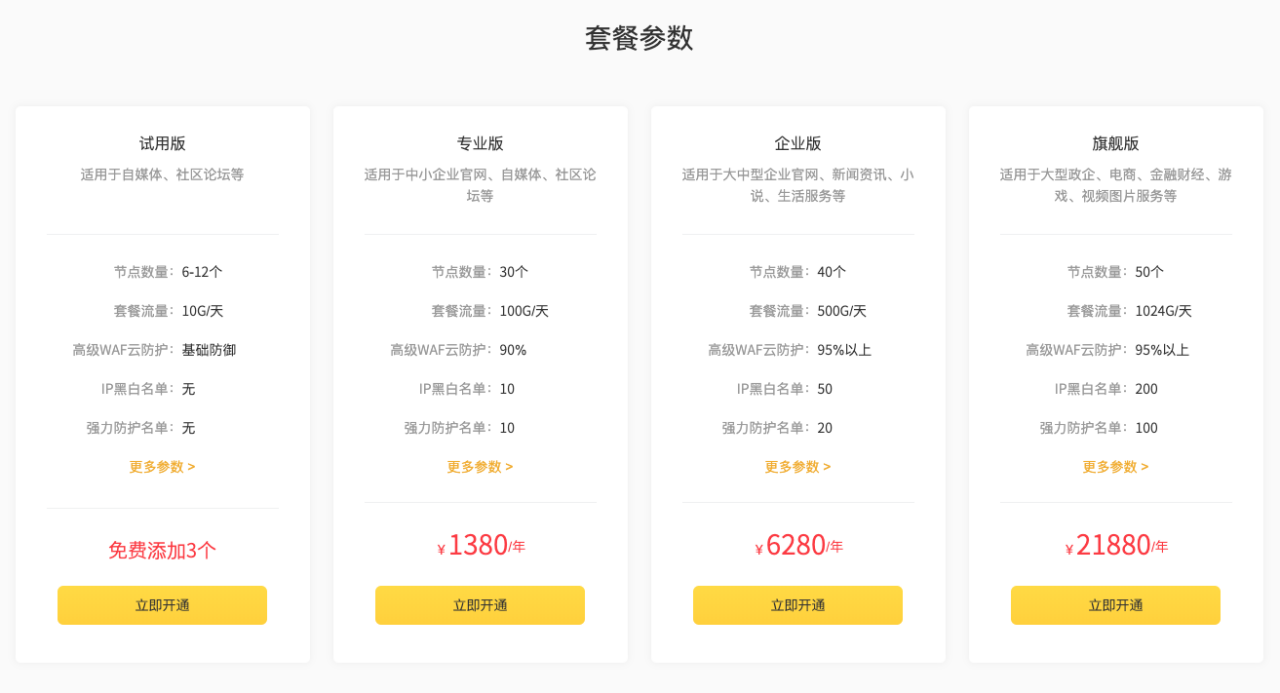The image size is (1280, 693).
Task: Subscribe to 旗舰版 via 立即开通
Action: (x=1115, y=605)
